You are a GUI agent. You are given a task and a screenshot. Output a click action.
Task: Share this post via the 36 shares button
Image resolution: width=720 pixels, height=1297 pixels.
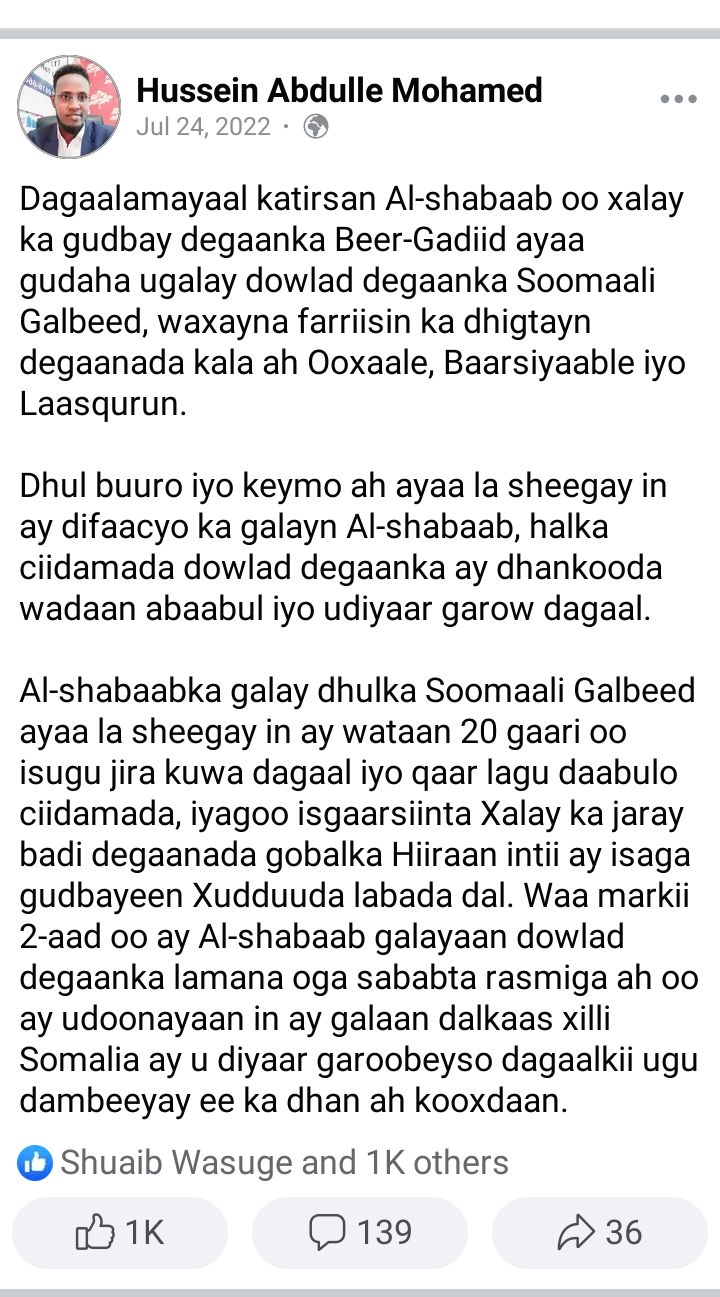coord(600,1232)
